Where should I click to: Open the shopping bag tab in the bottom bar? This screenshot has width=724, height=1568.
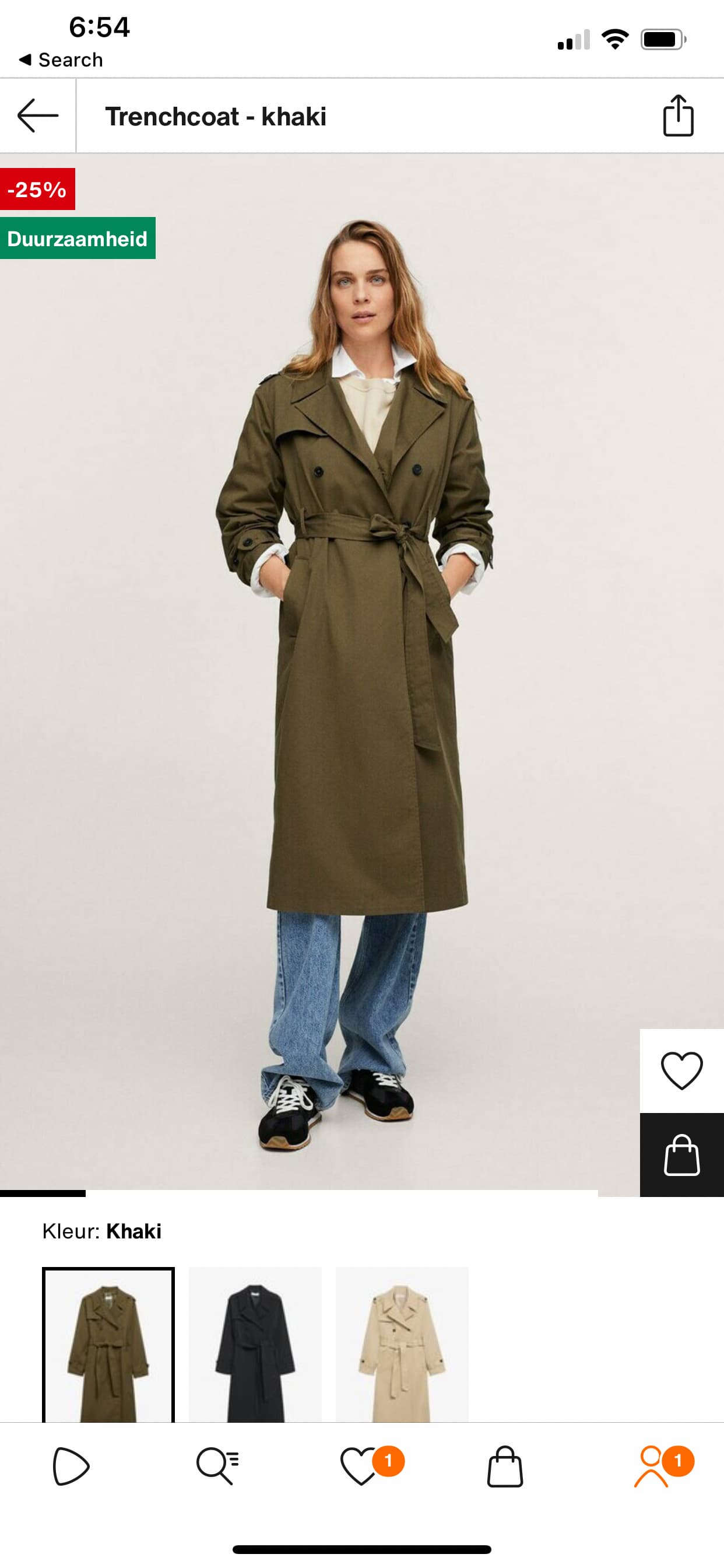505,1466
